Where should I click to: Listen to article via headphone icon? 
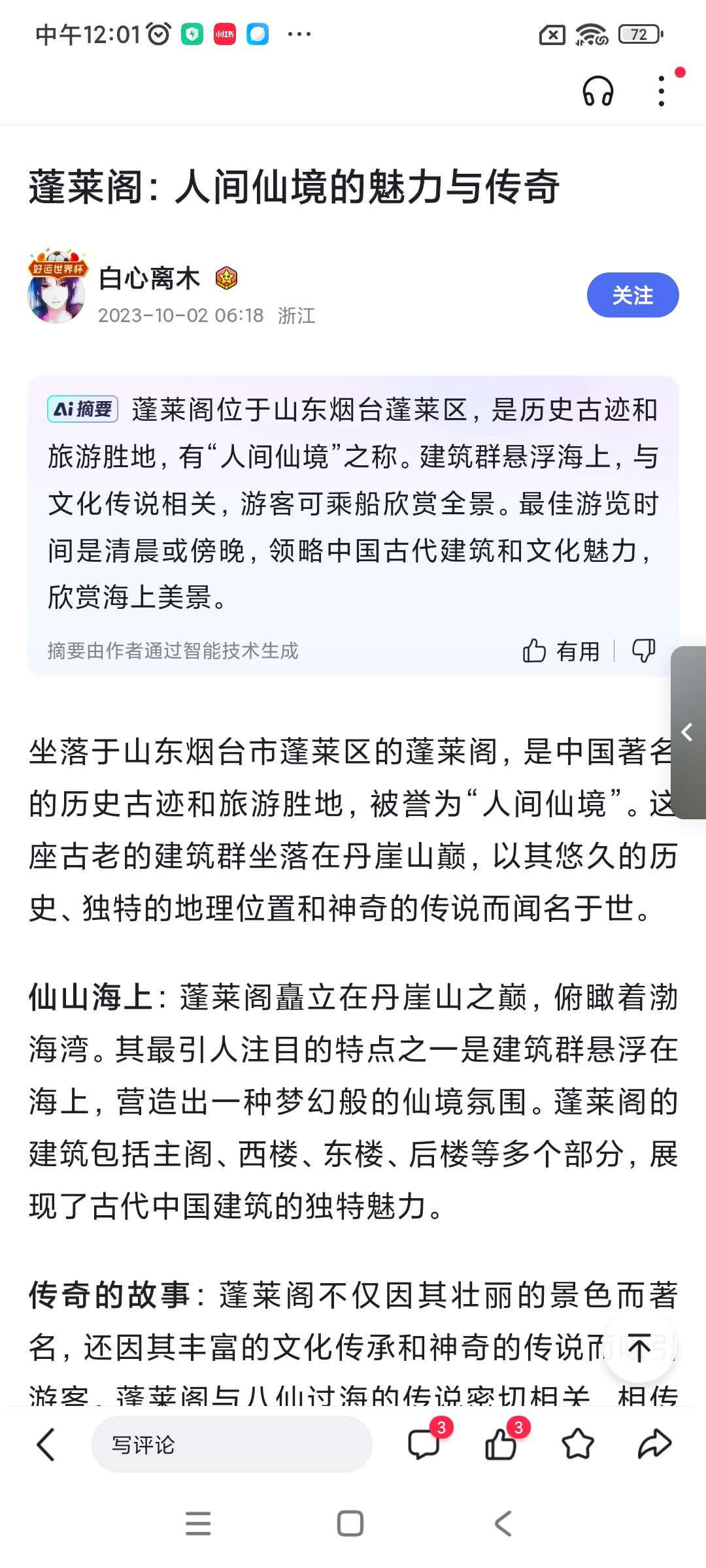(597, 91)
